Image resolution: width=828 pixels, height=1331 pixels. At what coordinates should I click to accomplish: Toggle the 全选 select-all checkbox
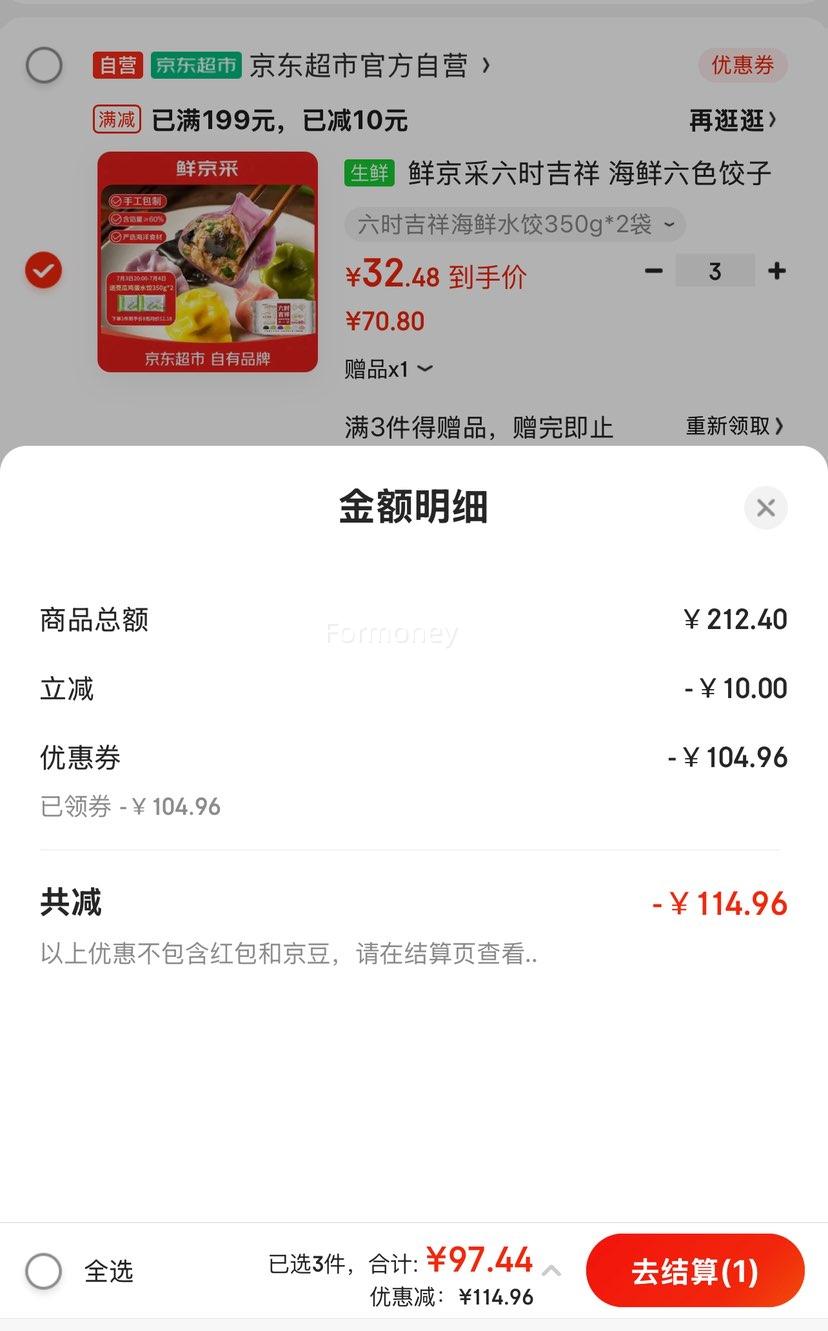(x=44, y=1271)
